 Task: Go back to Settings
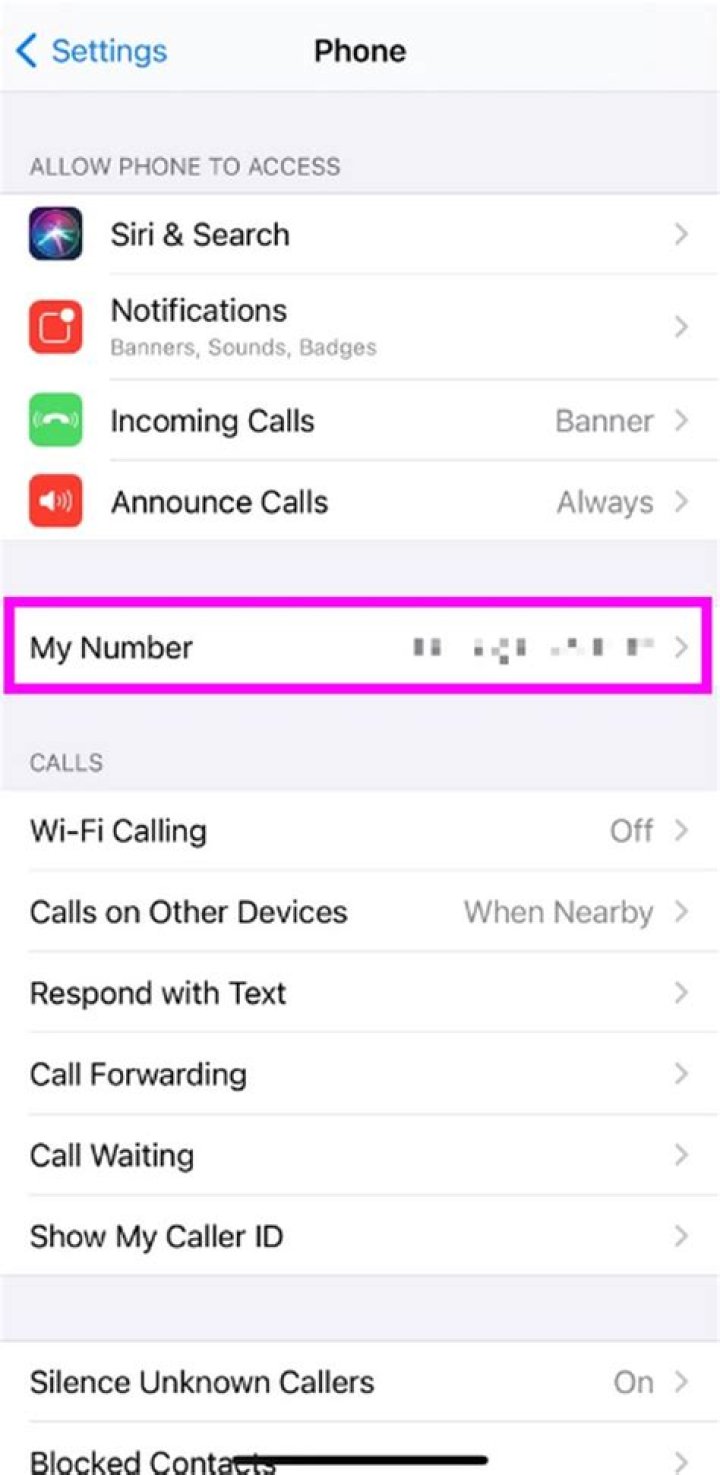[92, 51]
